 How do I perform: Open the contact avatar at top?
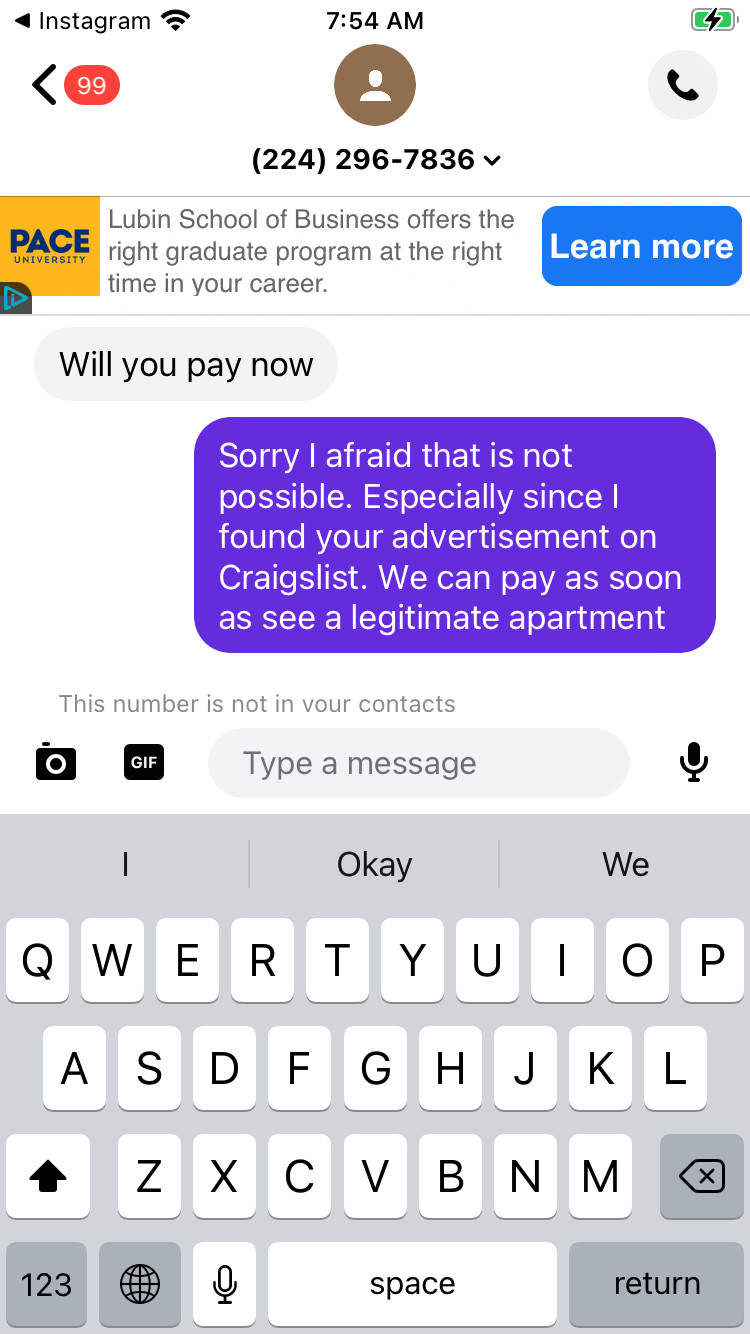coord(375,85)
